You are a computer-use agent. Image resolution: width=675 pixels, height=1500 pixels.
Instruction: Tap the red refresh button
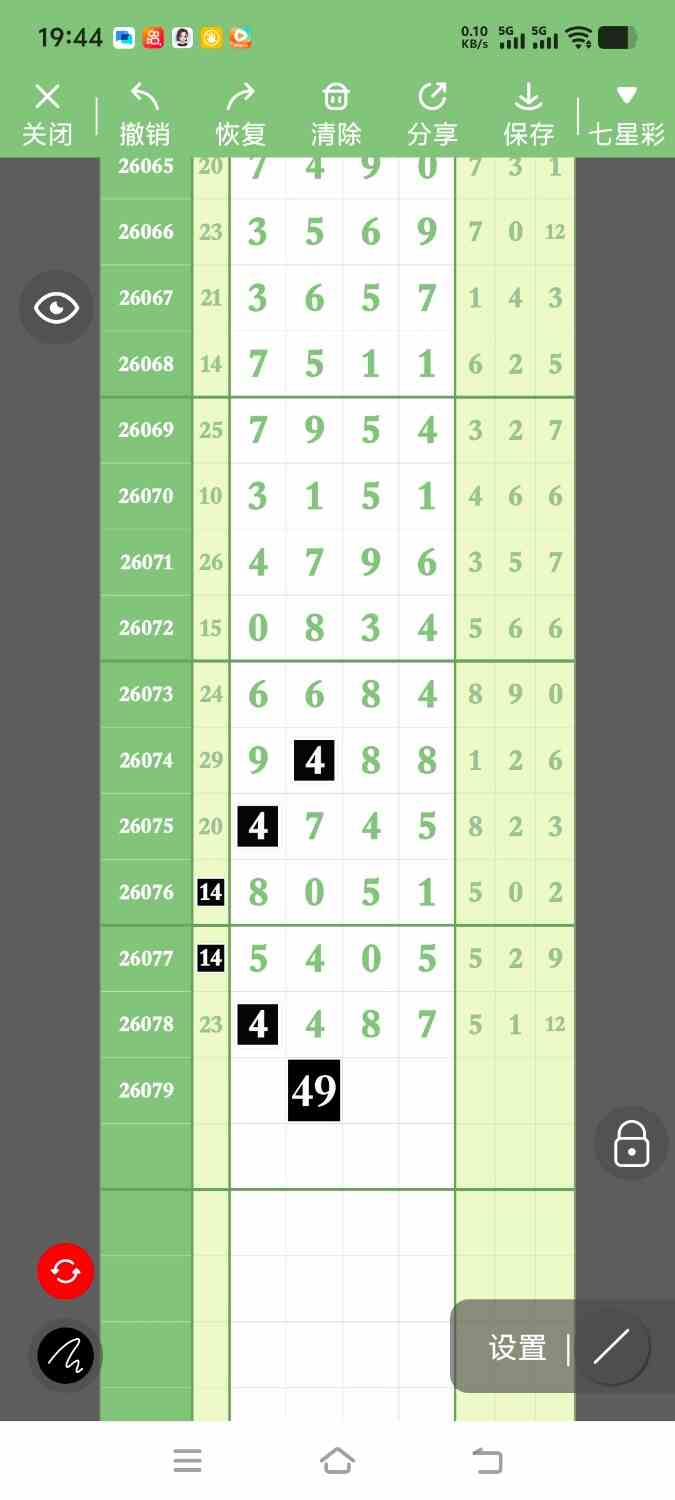pyautogui.click(x=65, y=1271)
